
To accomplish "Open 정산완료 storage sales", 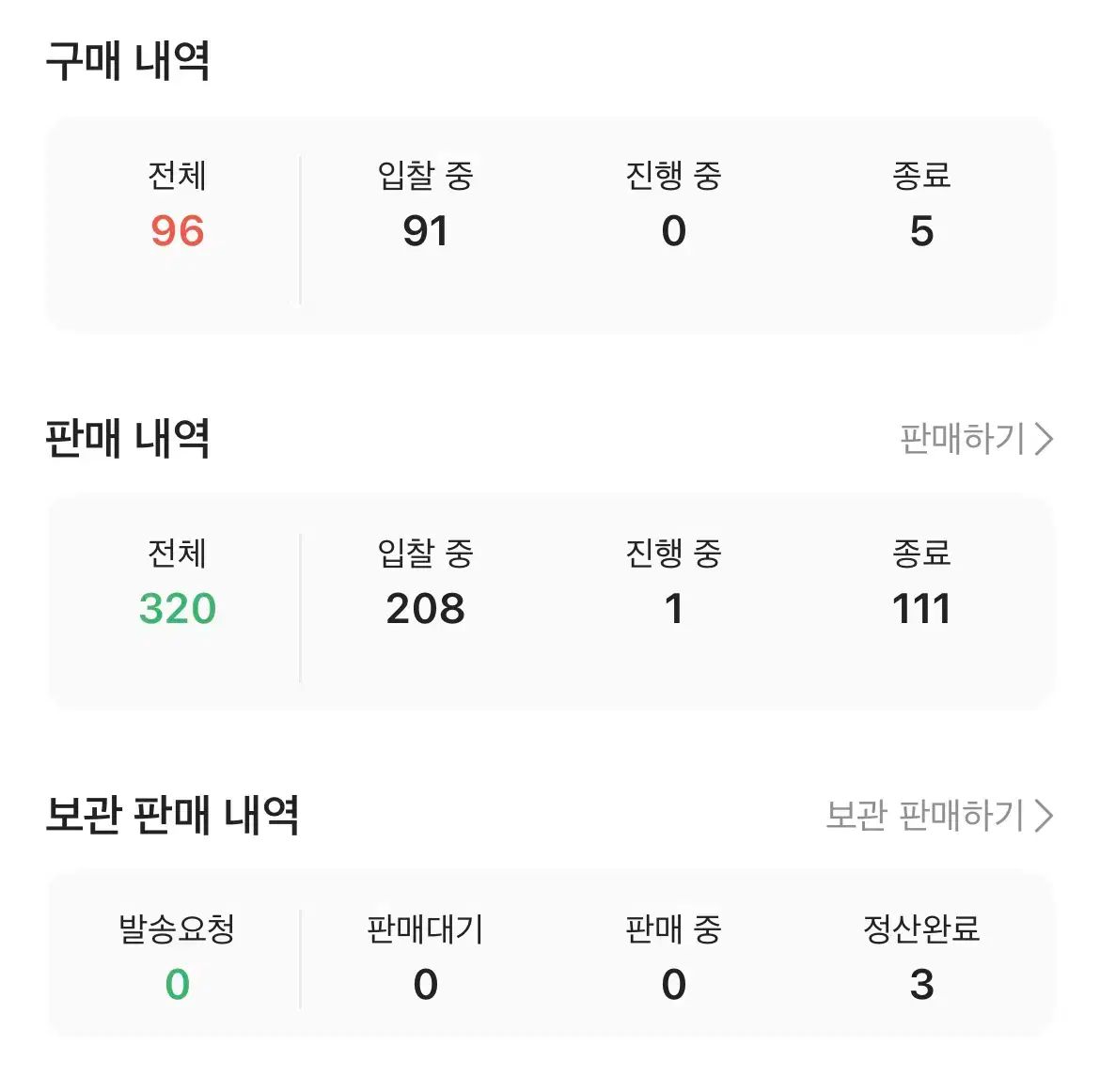I will point(921,960).
